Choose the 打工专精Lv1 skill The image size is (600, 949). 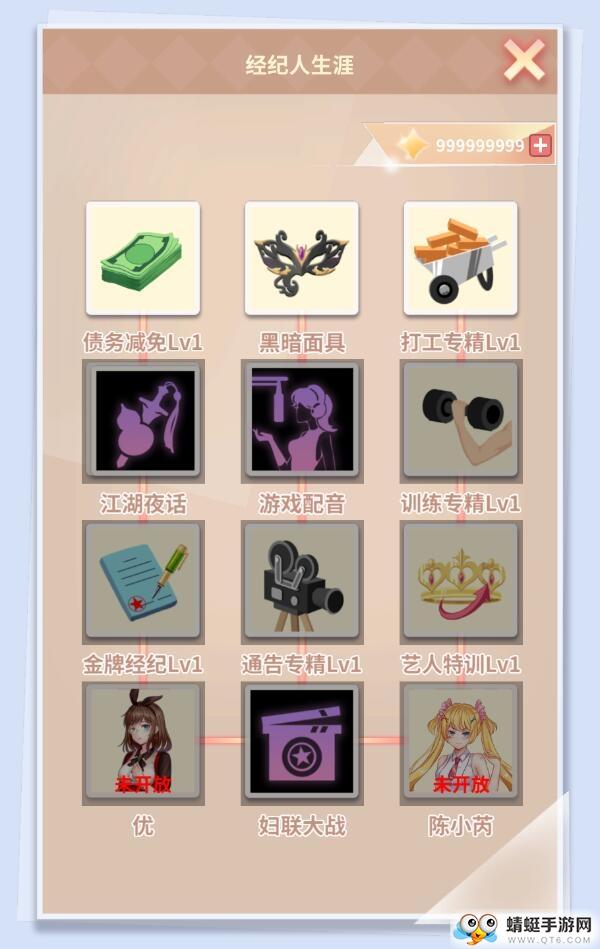(460, 258)
